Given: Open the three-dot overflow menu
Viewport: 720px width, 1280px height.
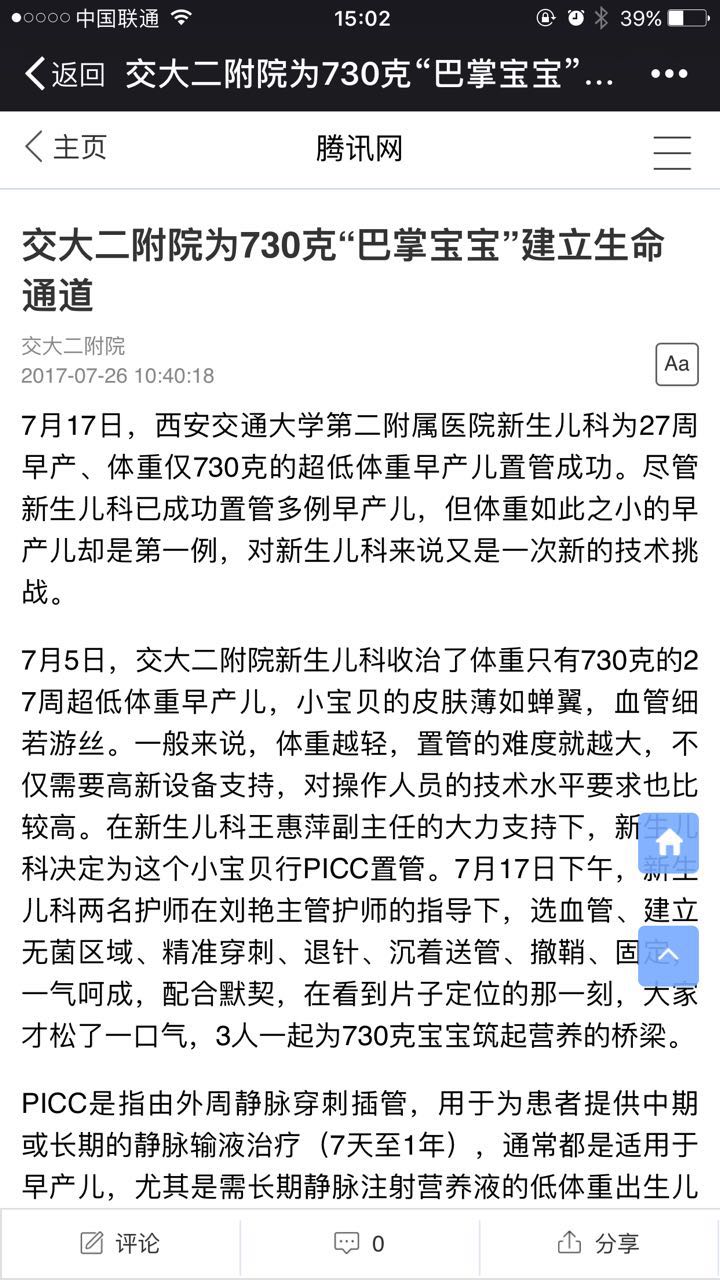Looking at the screenshot, I should pos(668,74).
